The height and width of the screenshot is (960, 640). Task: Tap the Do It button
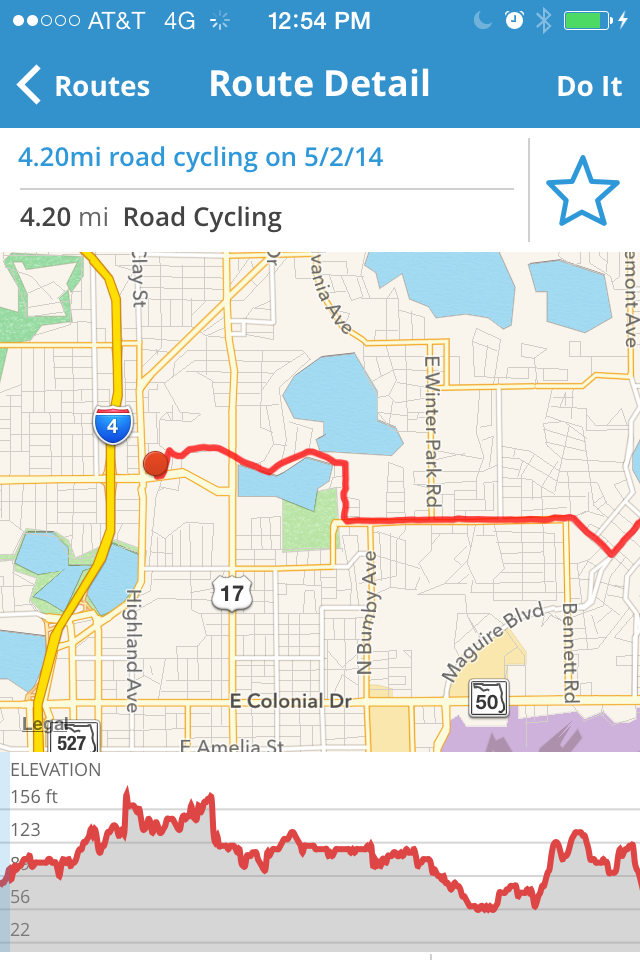[589, 86]
